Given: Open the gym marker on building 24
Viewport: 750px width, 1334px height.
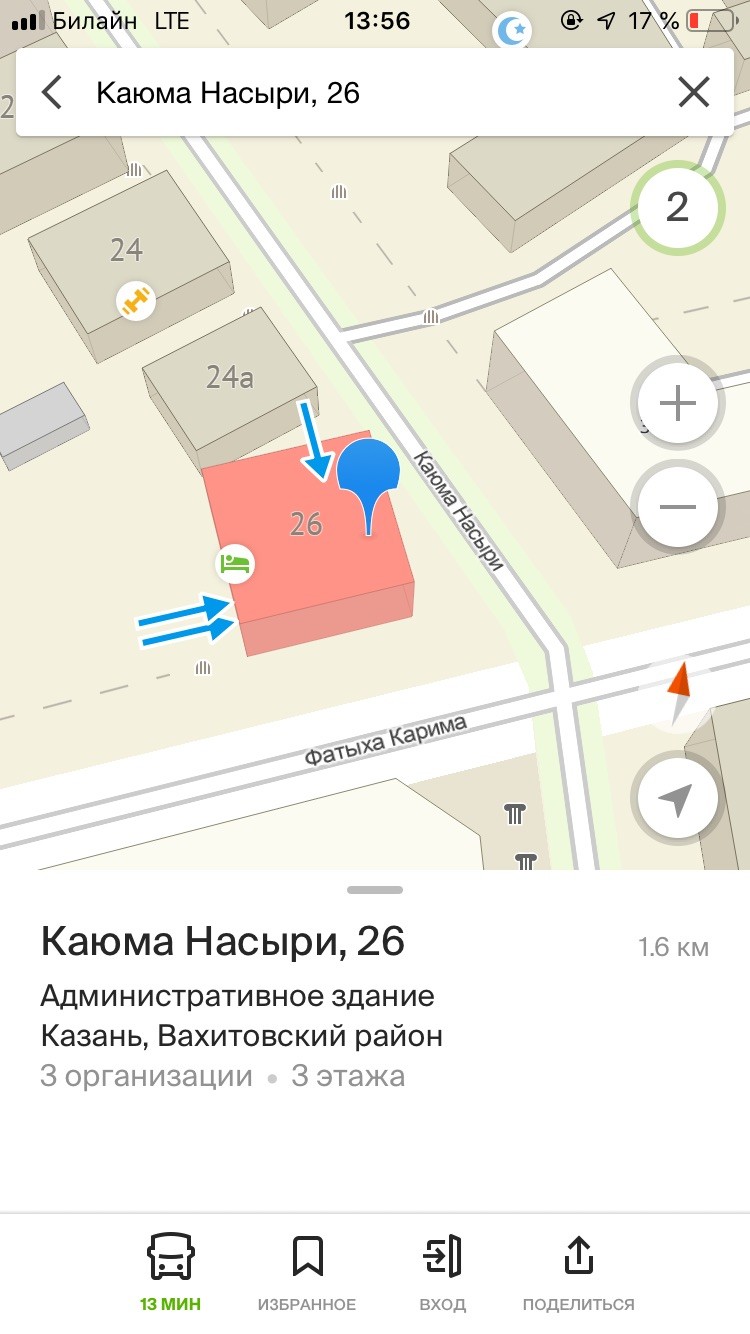Looking at the screenshot, I should pyautogui.click(x=135, y=300).
